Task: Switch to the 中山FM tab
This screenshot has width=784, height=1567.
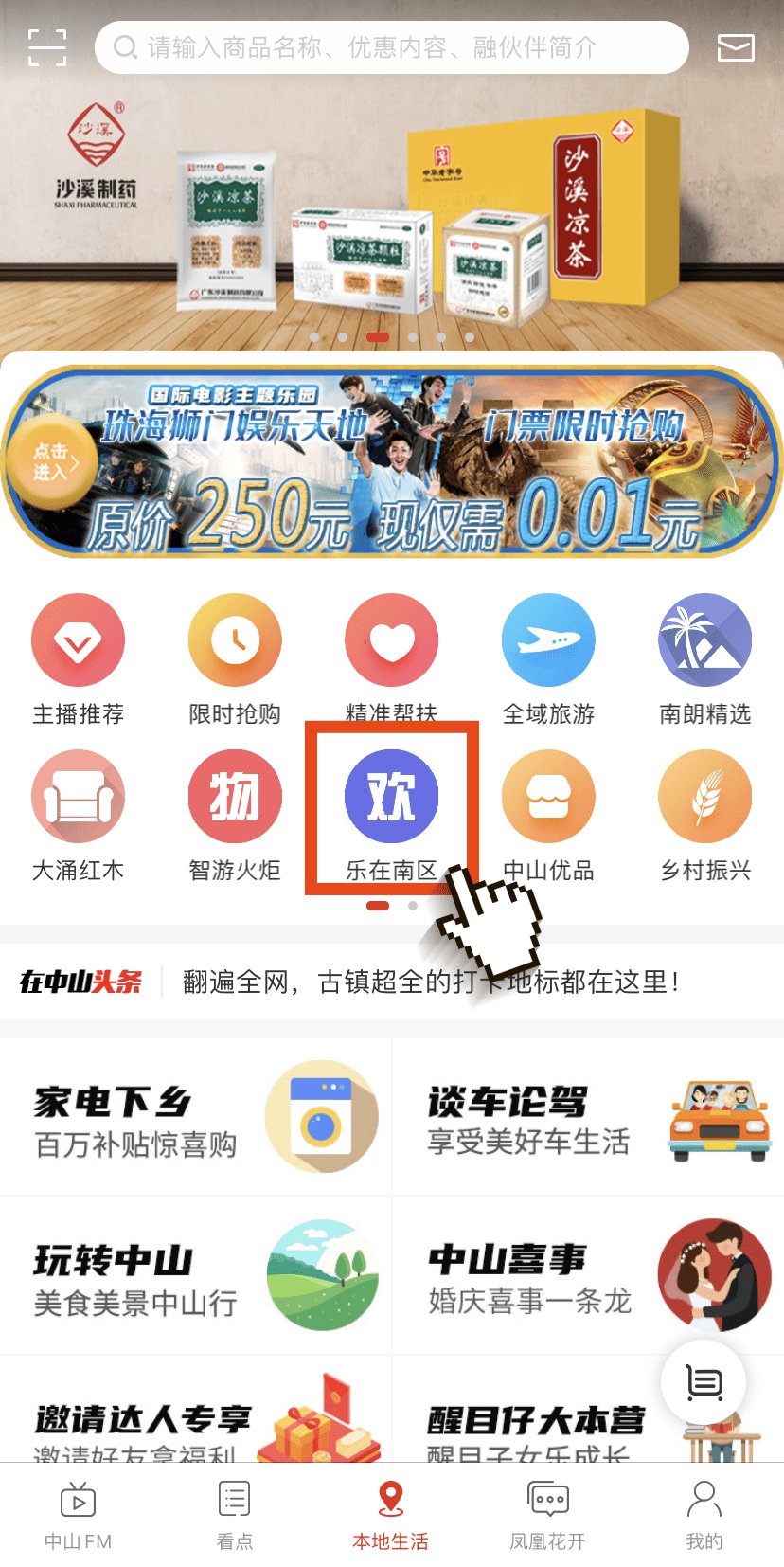Action: click(x=79, y=1514)
